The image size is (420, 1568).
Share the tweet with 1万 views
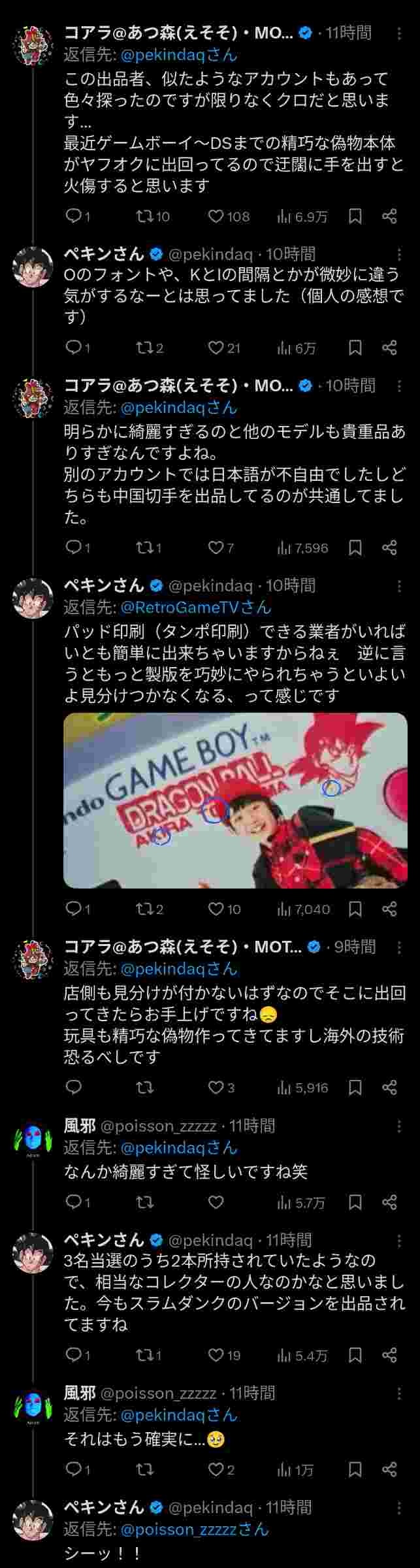pyautogui.click(x=389, y=1469)
